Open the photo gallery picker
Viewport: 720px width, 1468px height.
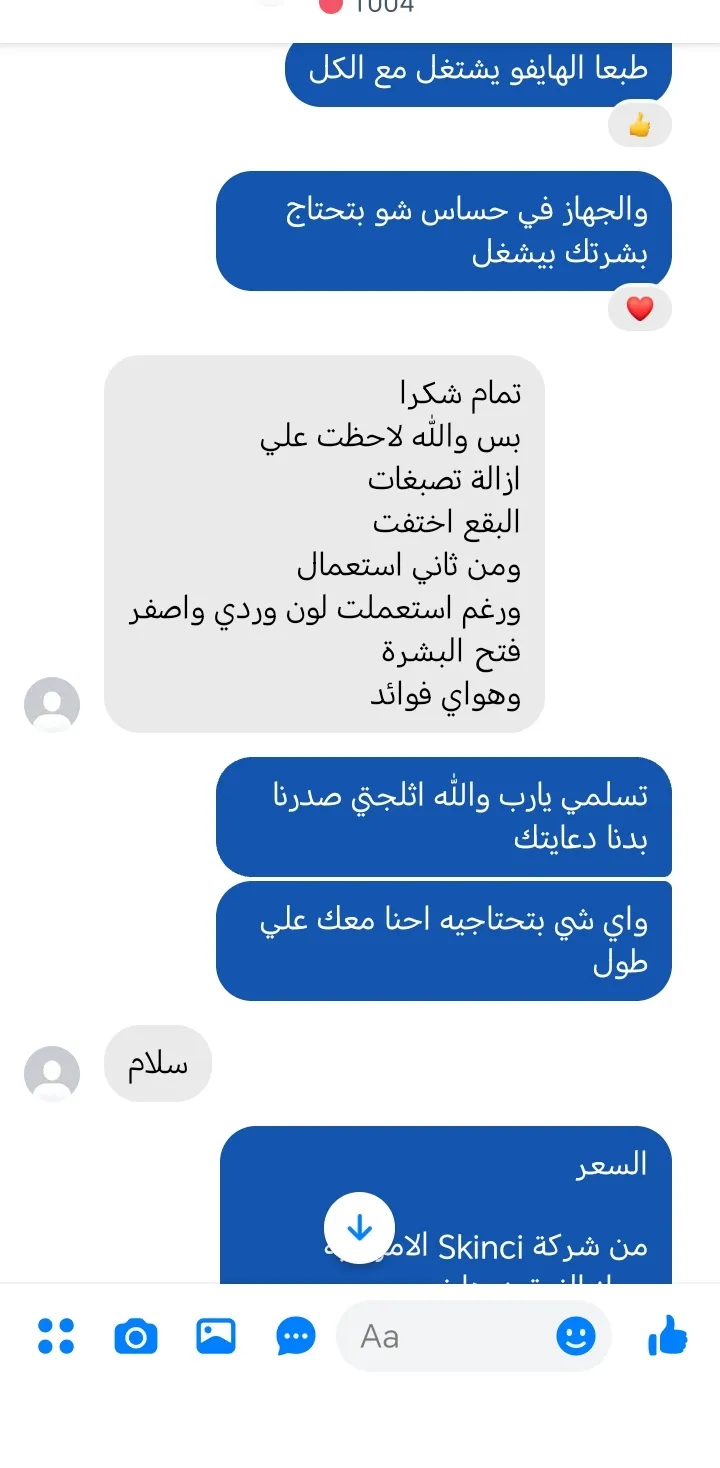click(x=216, y=1336)
